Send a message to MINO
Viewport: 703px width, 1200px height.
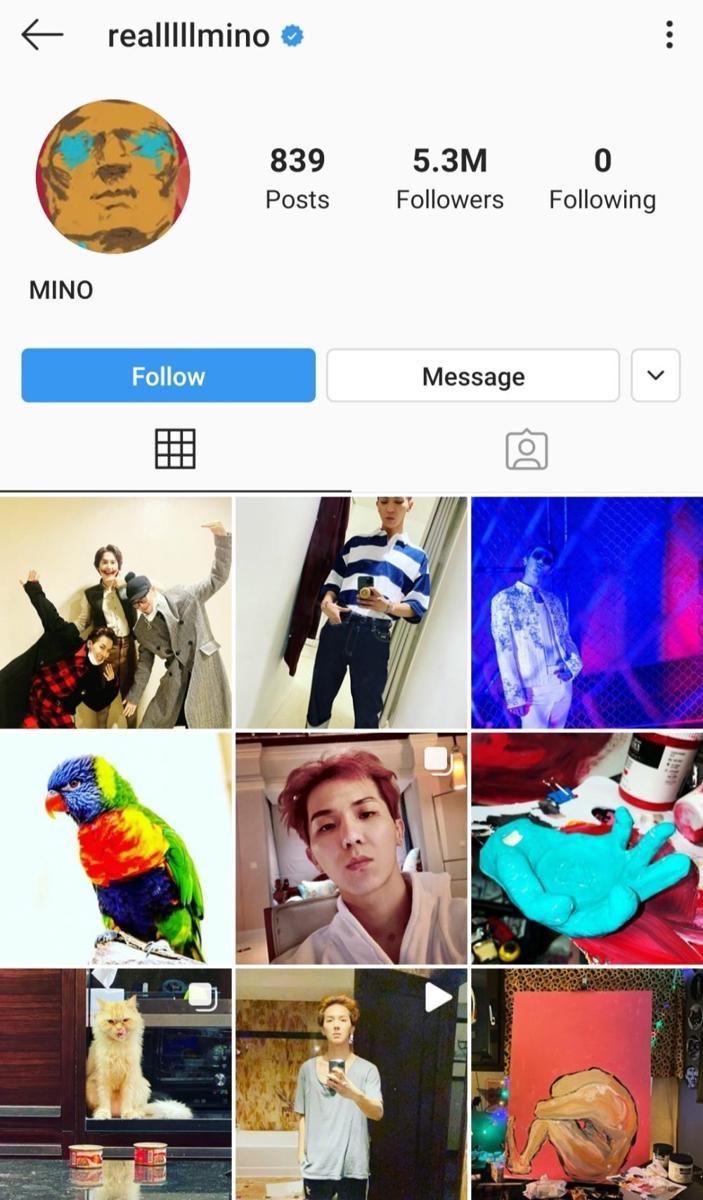(x=473, y=376)
